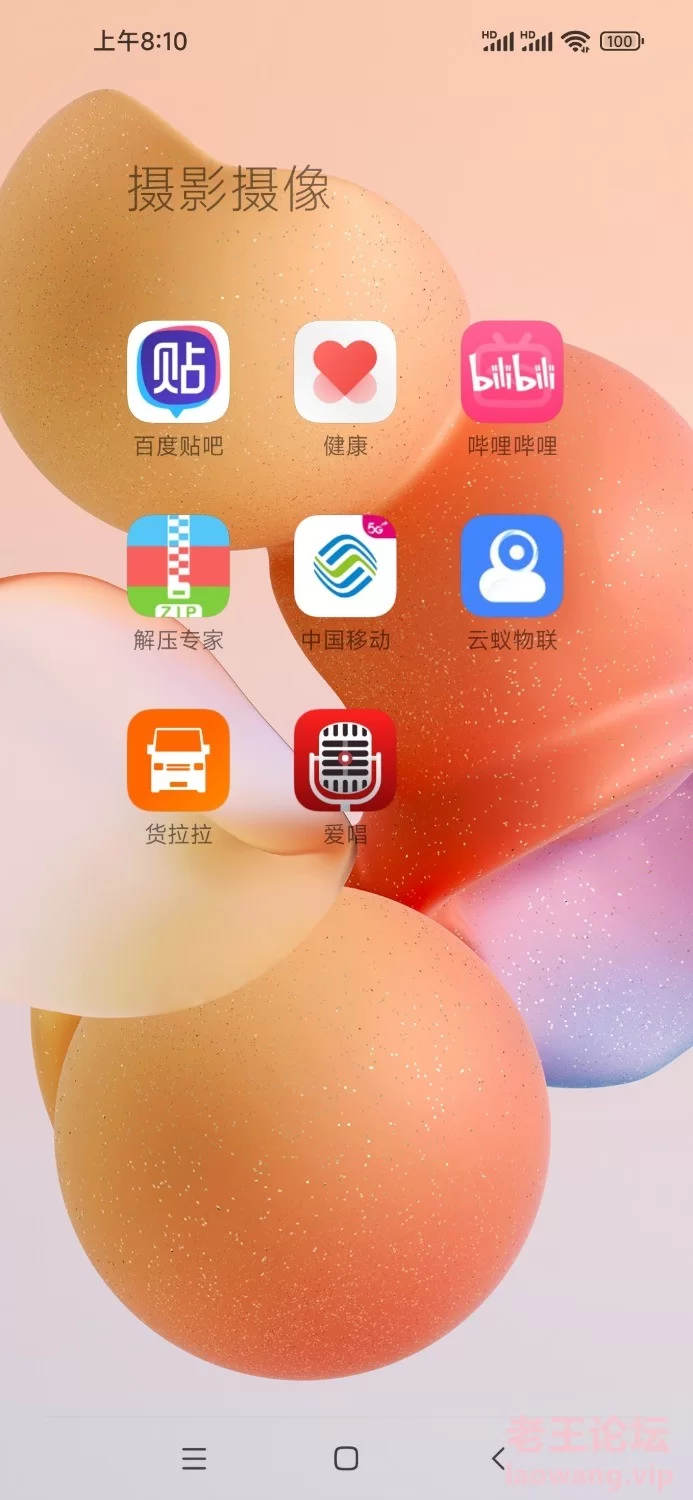The image size is (693, 1500).
Task: Open 哔哩哔哩 app
Action: click(512, 372)
